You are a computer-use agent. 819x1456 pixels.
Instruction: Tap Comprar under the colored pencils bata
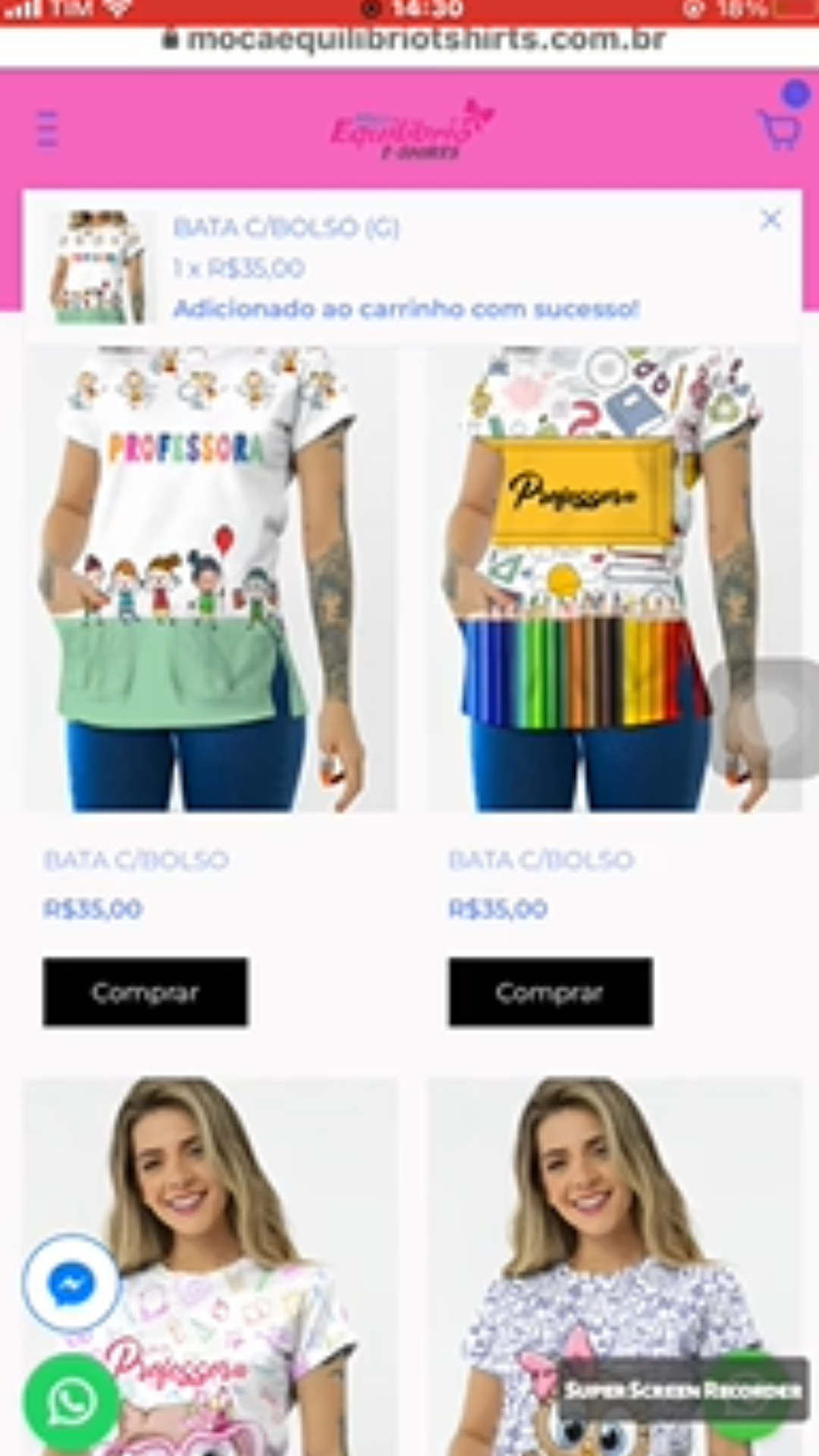[x=550, y=992]
